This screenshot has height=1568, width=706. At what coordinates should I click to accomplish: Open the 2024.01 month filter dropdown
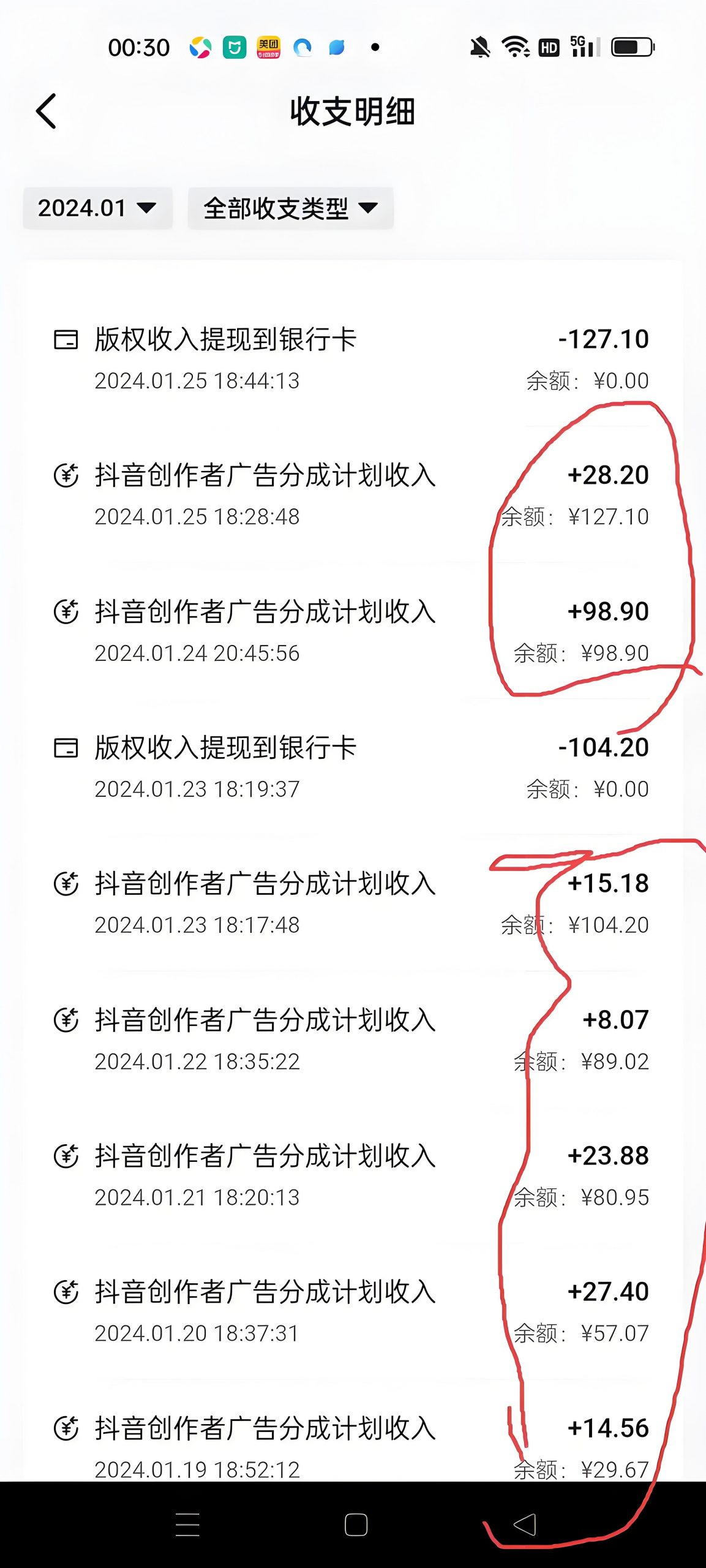pyautogui.click(x=97, y=208)
